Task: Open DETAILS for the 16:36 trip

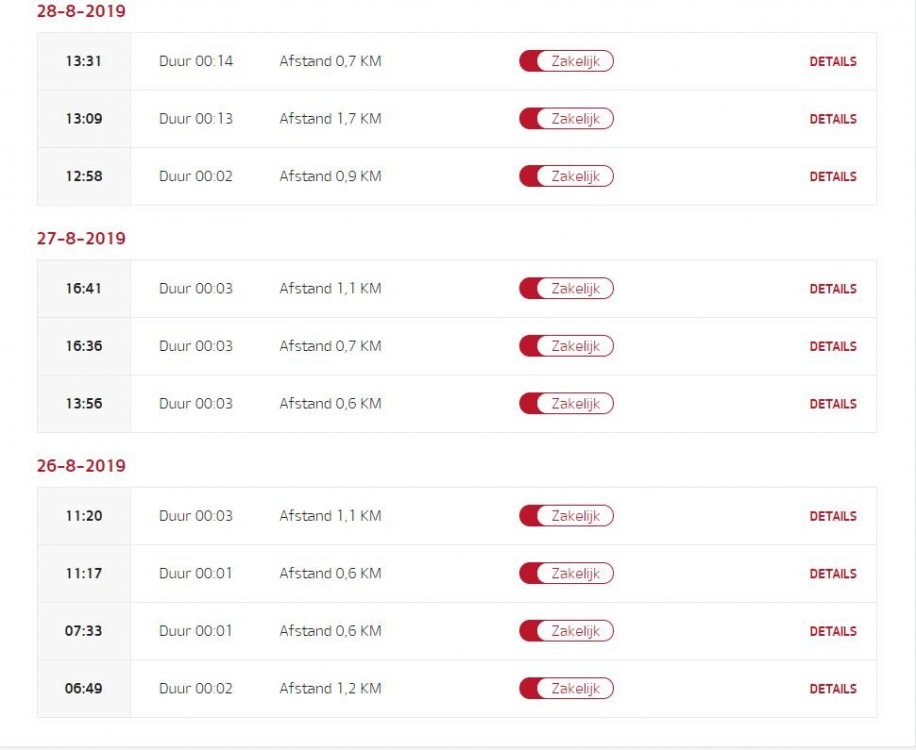Action: pos(832,346)
